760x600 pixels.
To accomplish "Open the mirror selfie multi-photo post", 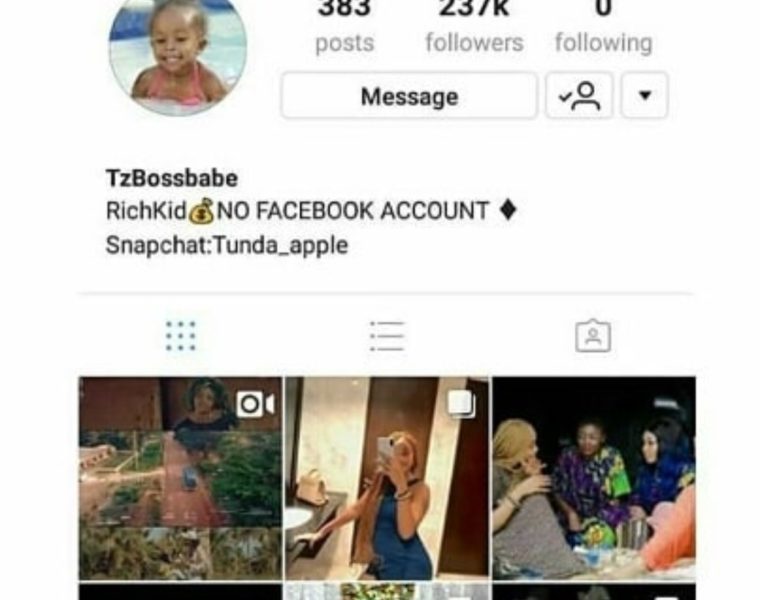I will click(387, 478).
